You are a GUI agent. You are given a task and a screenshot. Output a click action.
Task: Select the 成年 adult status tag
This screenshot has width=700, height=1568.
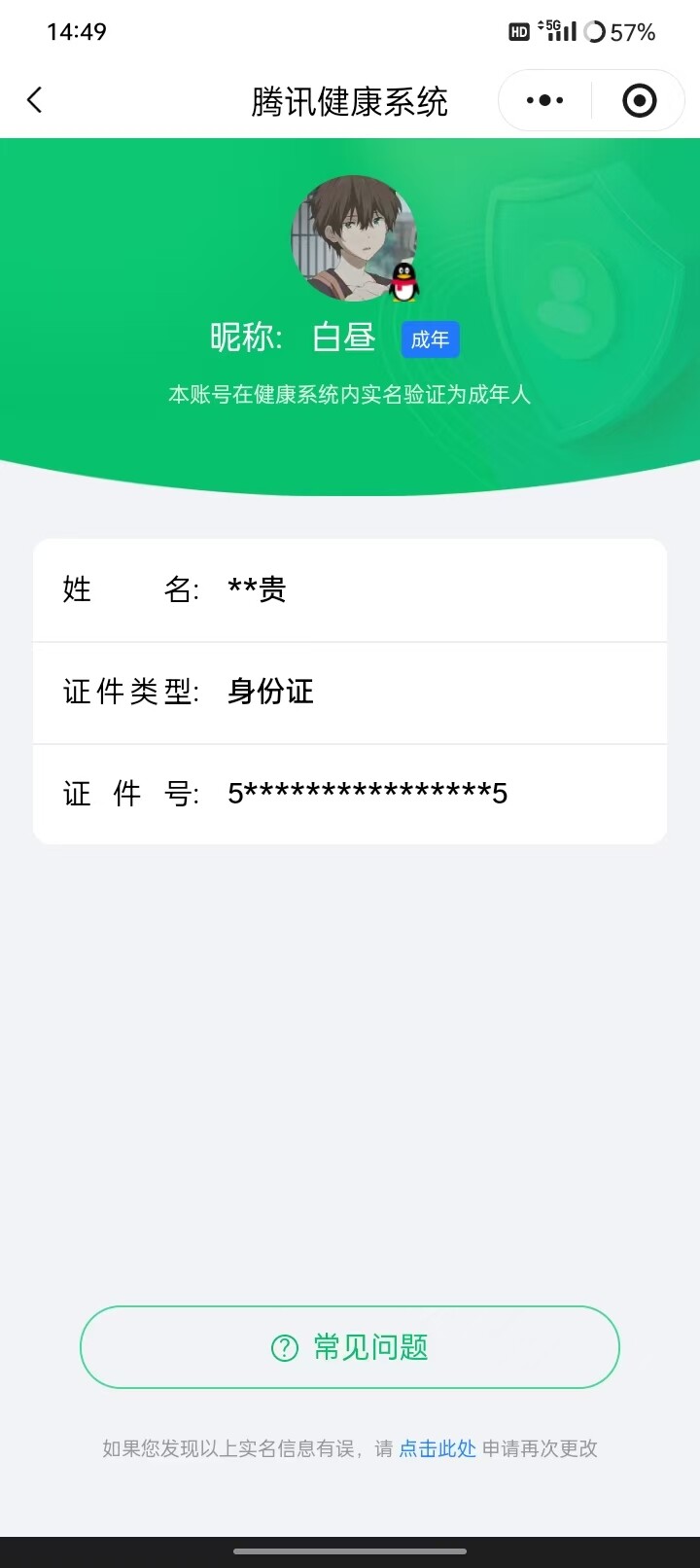(x=430, y=340)
